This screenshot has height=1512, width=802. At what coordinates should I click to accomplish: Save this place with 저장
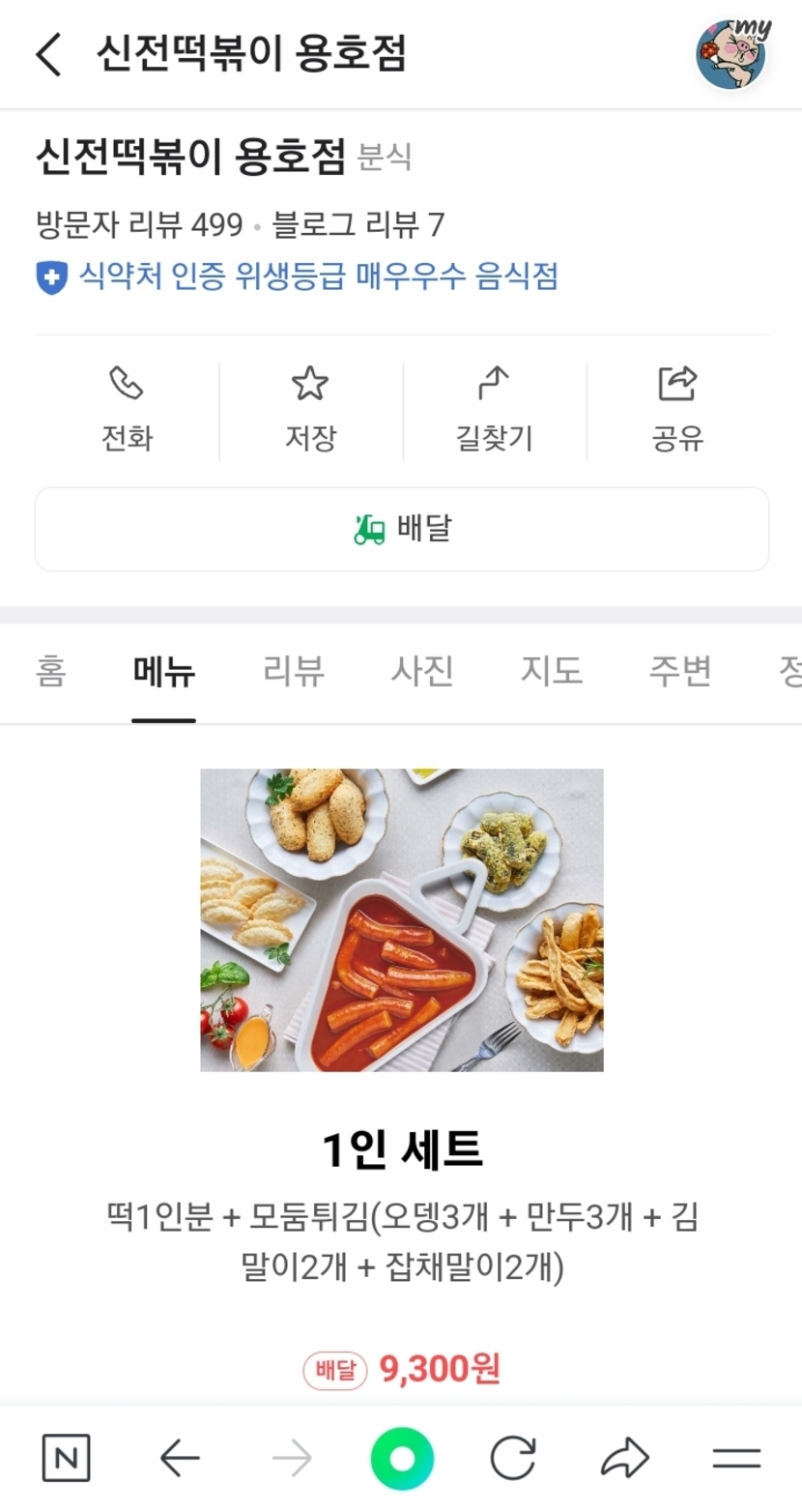point(310,411)
